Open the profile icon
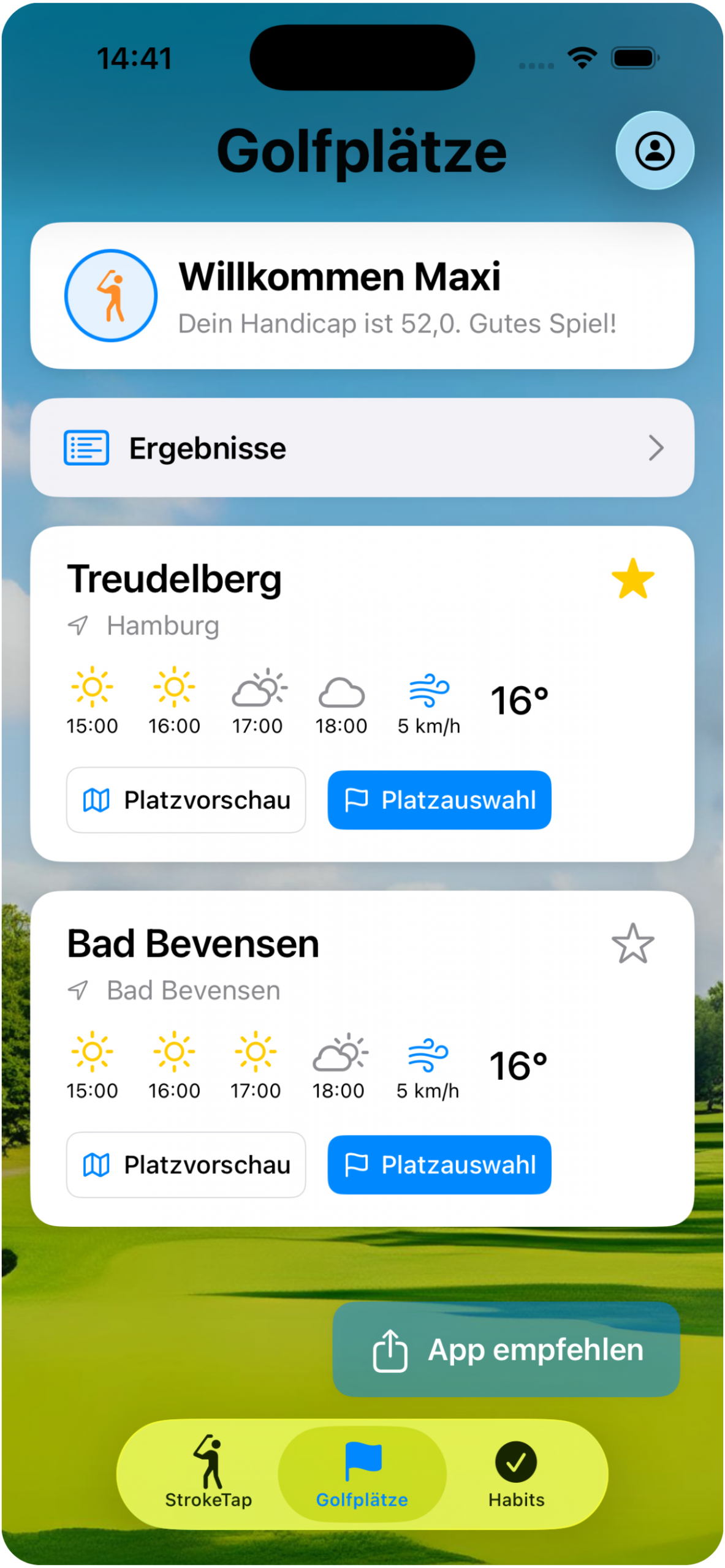The height and width of the screenshot is (1568, 725). [654, 151]
